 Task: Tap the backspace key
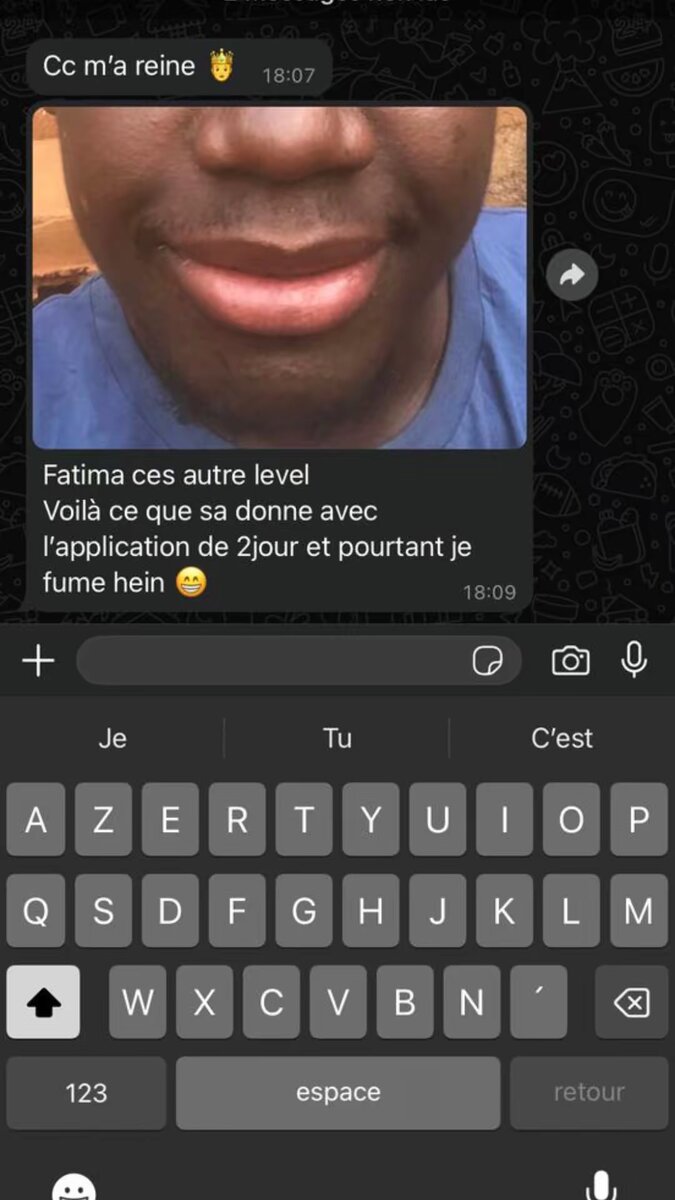[x=631, y=1002]
